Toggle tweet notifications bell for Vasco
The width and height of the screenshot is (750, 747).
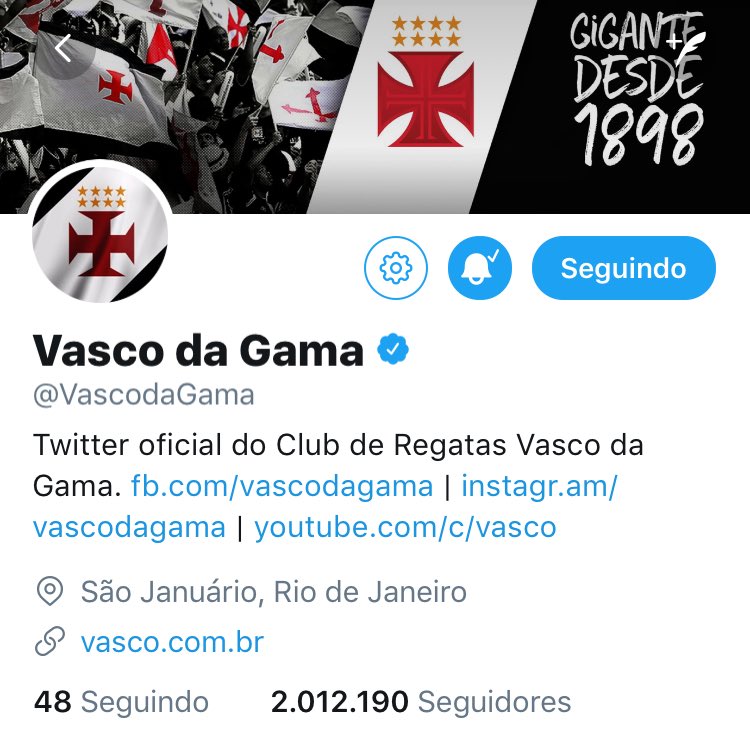[x=480, y=268]
